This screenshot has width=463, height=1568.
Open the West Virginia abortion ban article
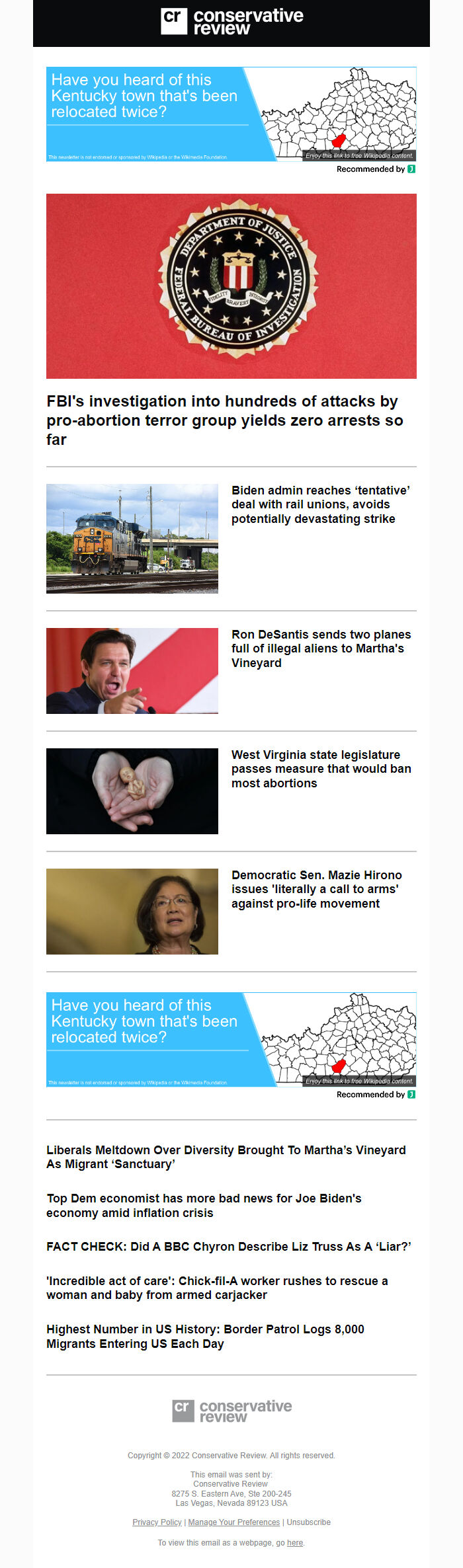pos(321,769)
